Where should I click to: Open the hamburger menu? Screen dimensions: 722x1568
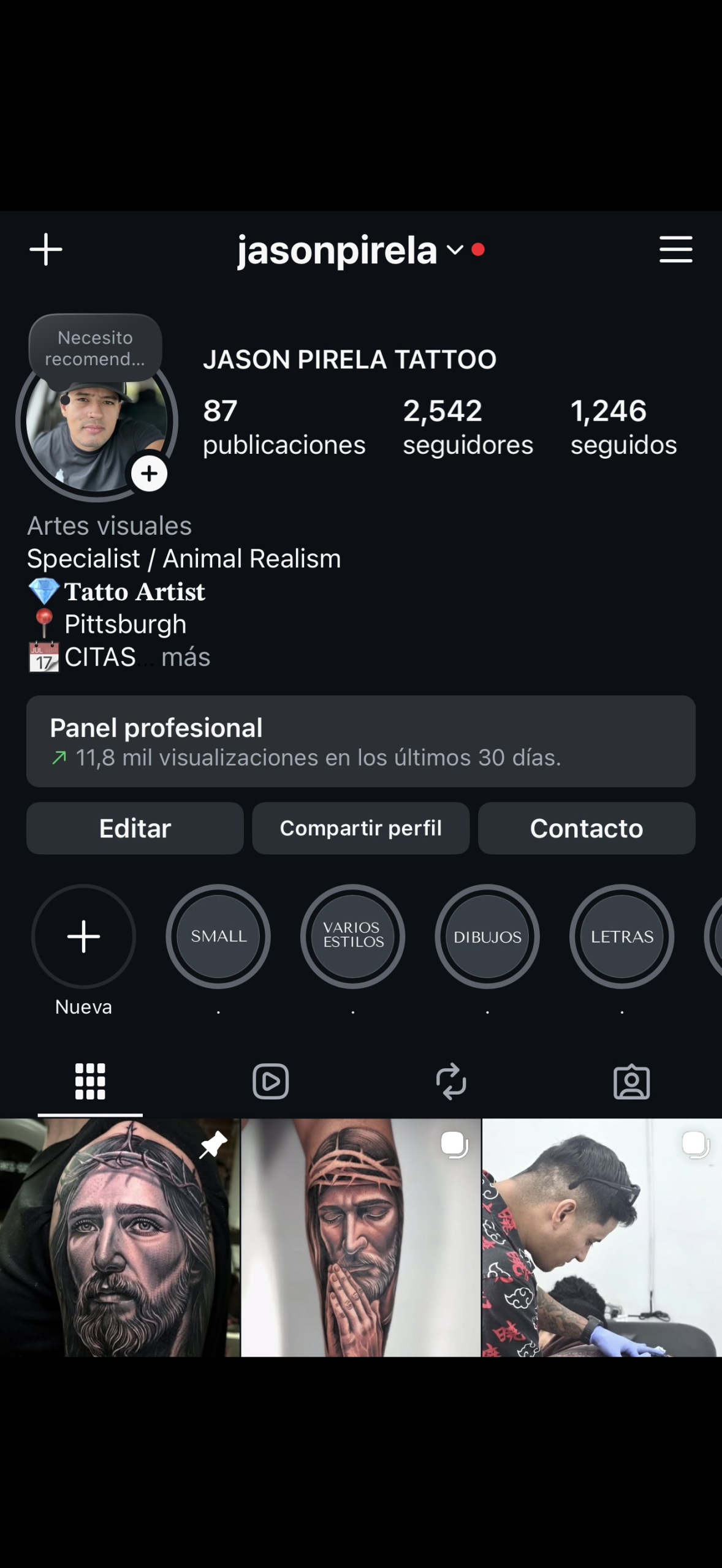[x=675, y=249]
